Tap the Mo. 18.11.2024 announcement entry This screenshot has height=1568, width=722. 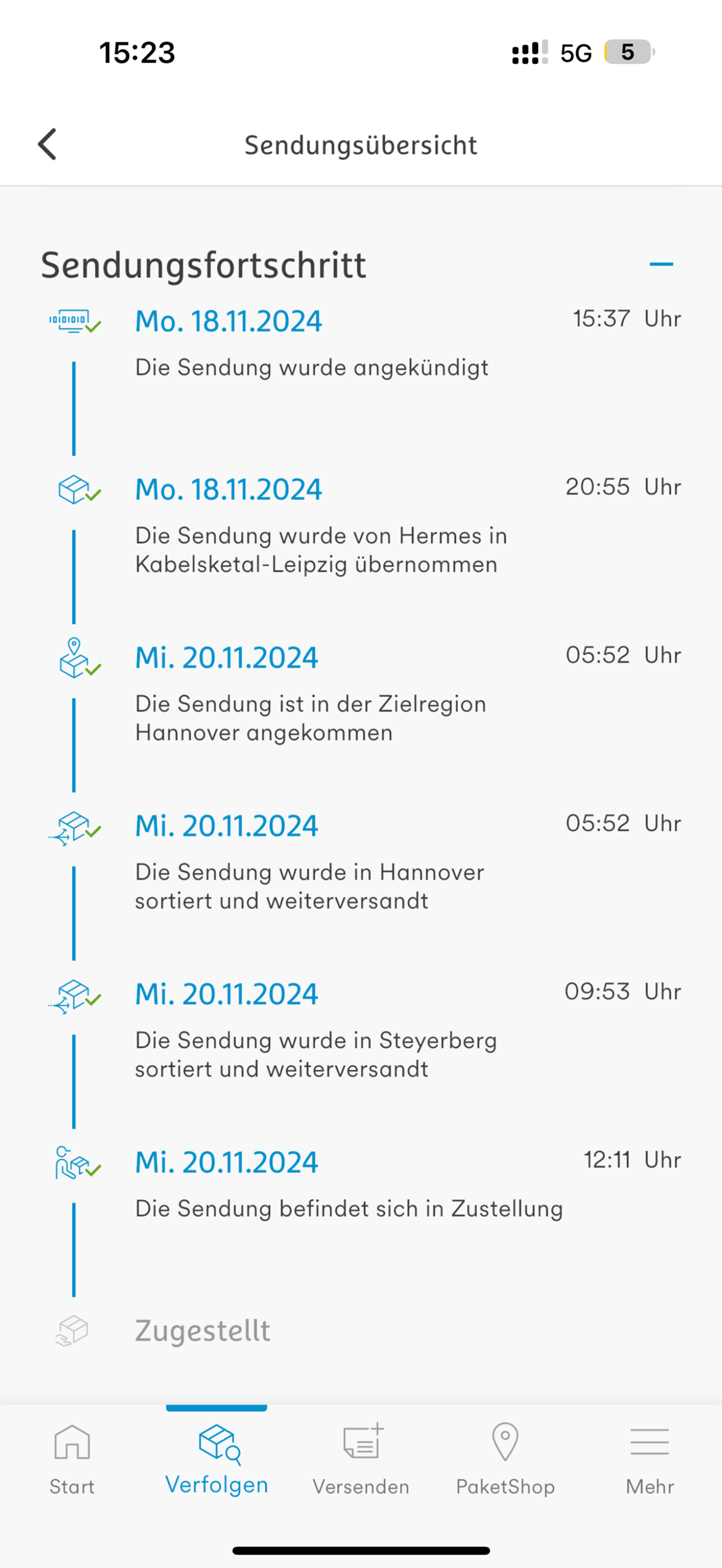coord(306,343)
